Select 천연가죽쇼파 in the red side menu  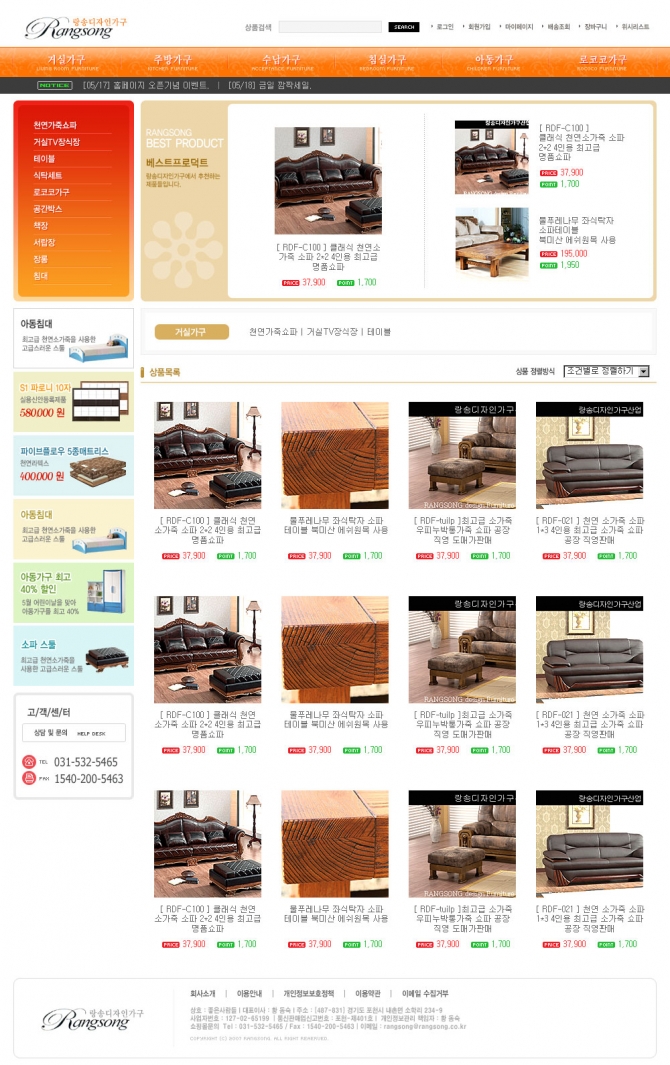click(55, 126)
